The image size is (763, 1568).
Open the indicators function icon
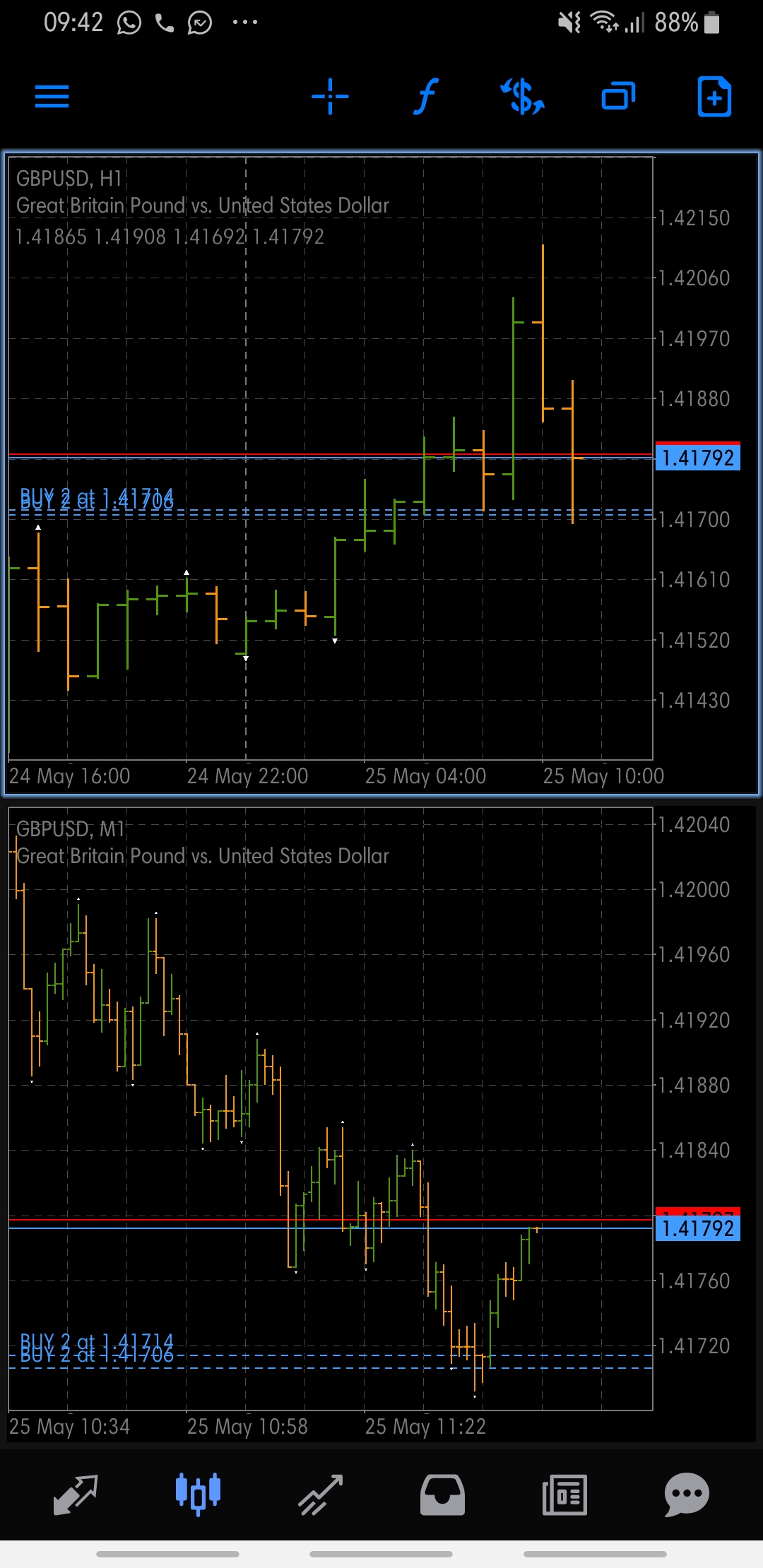(x=426, y=96)
